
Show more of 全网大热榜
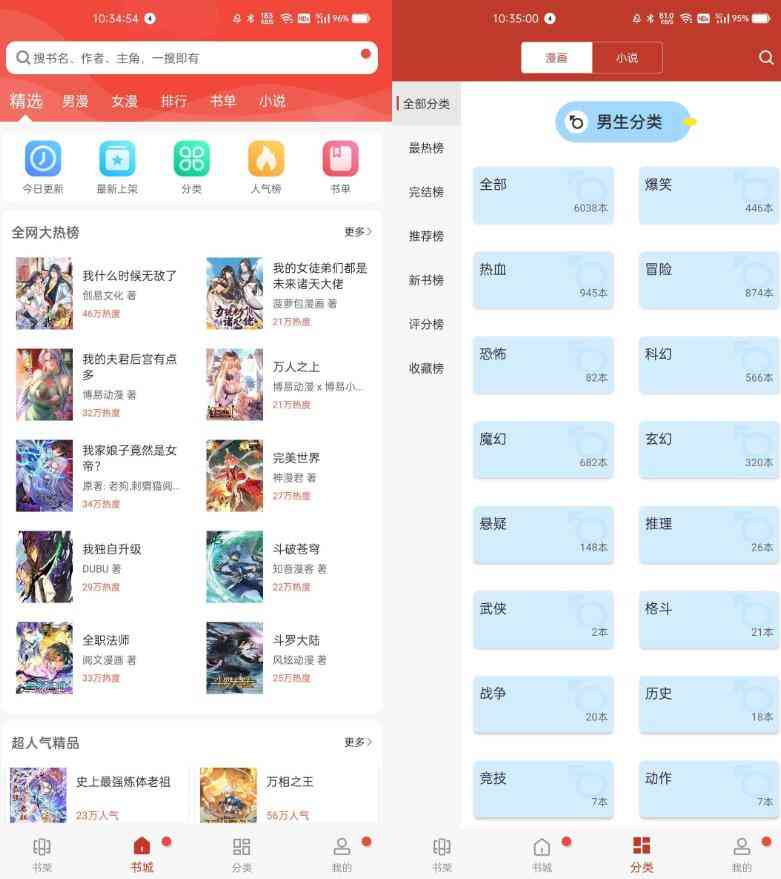click(357, 232)
